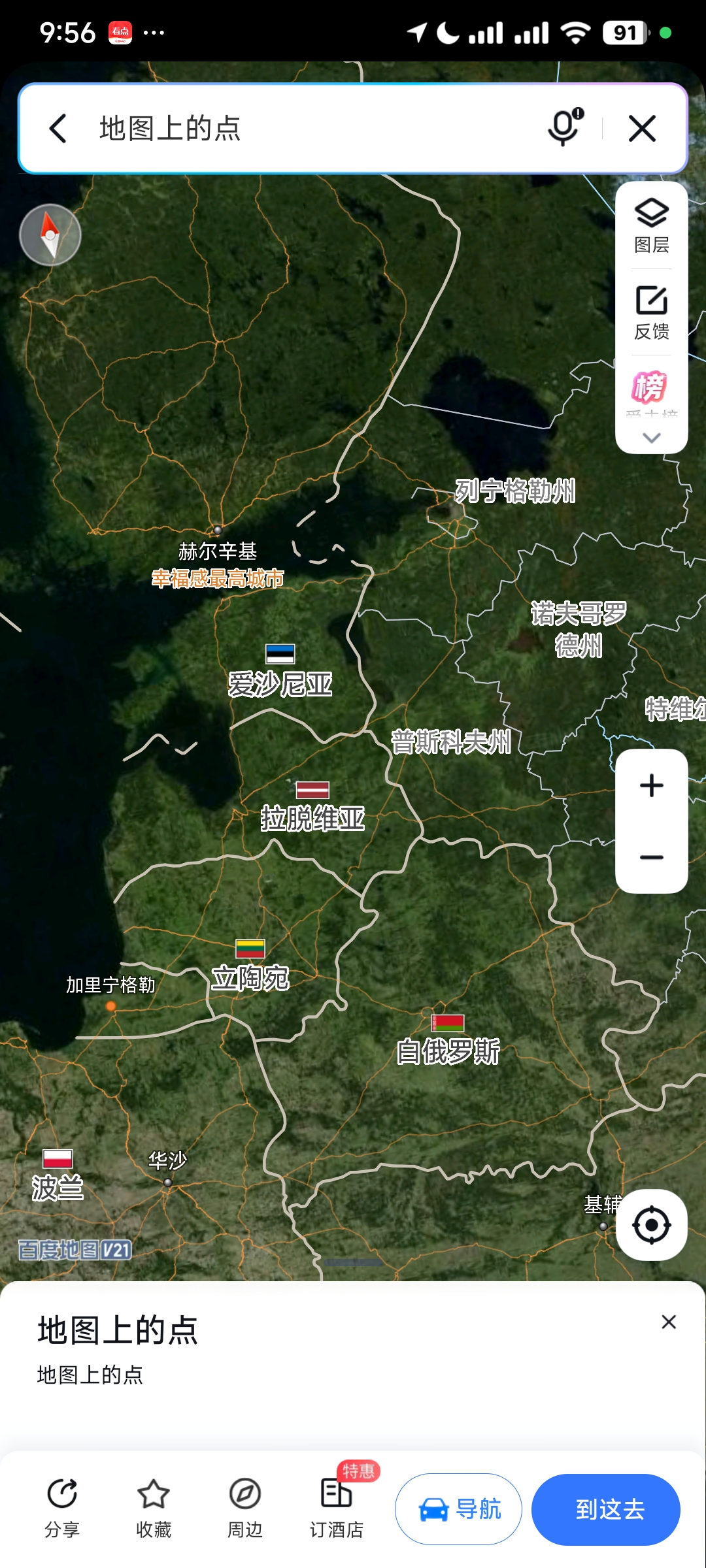Go back from the search bar

click(x=58, y=128)
